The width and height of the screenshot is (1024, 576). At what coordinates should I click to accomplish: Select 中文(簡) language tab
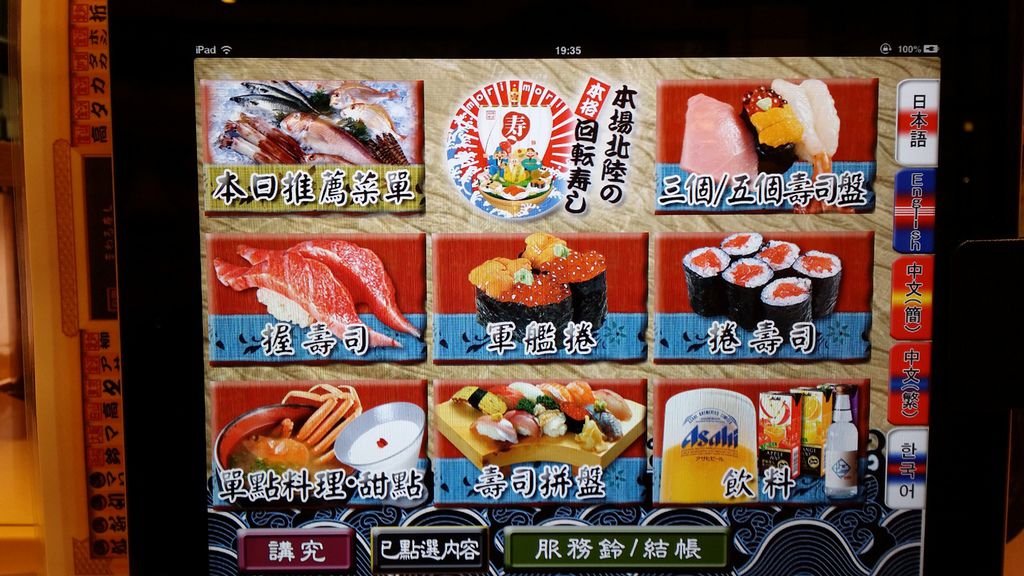911,298
